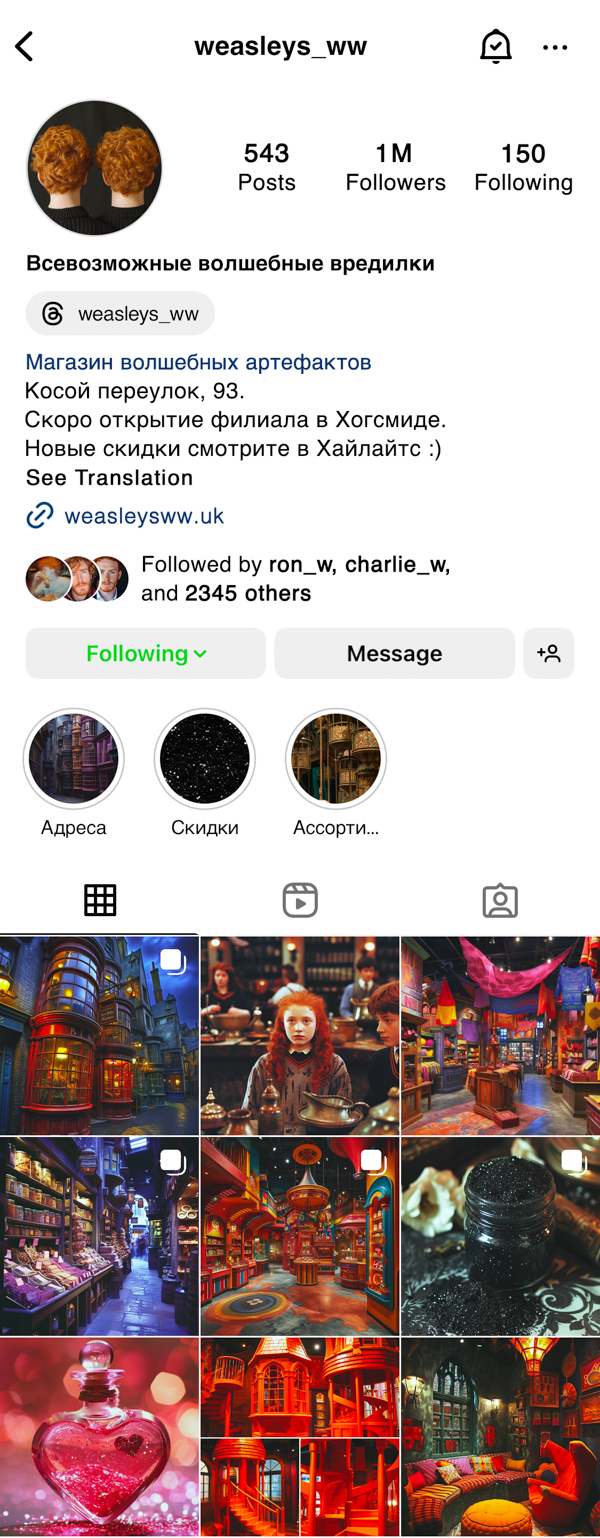Open the 1M Followers list
Screen dimensions: 600x1538
click(395, 167)
